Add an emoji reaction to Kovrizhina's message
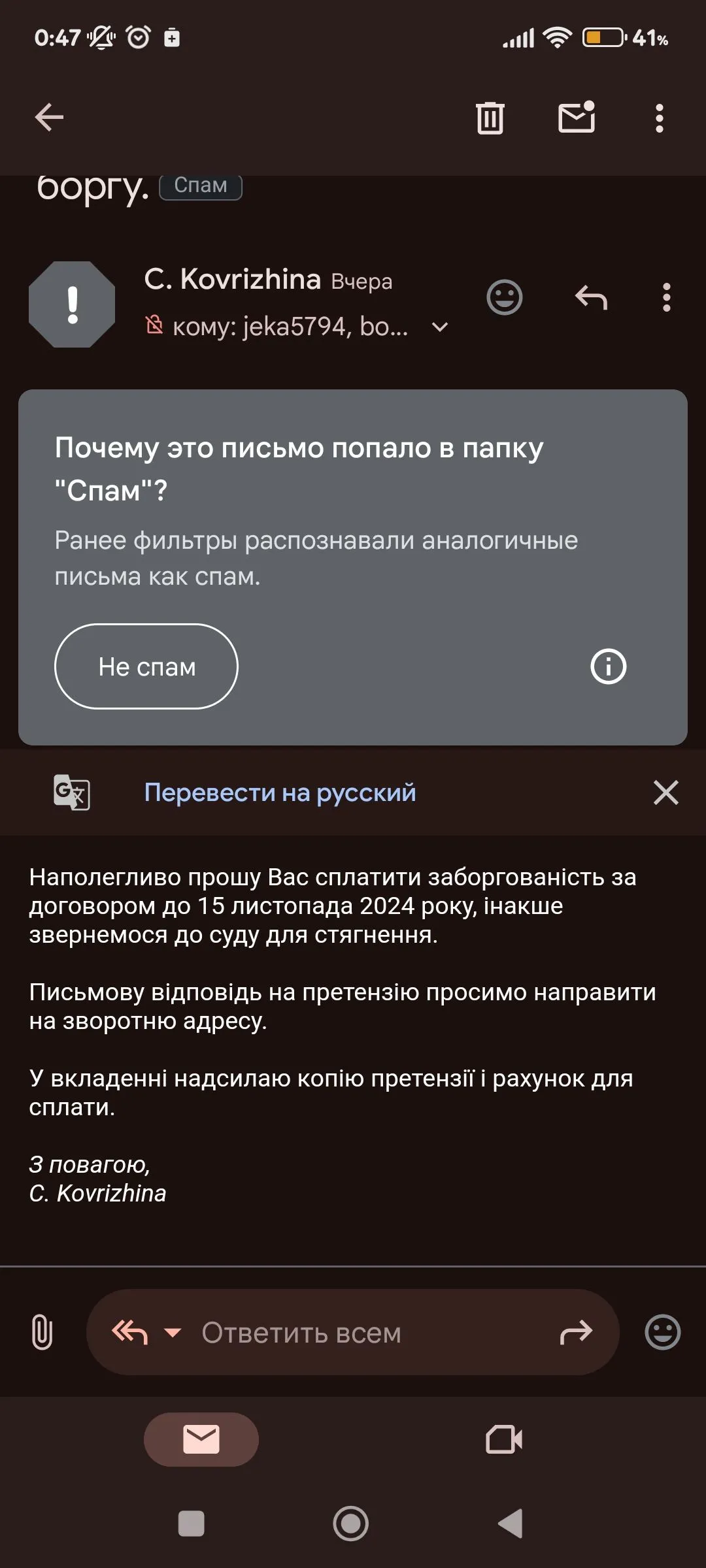This screenshot has height=1568, width=706. tap(504, 298)
